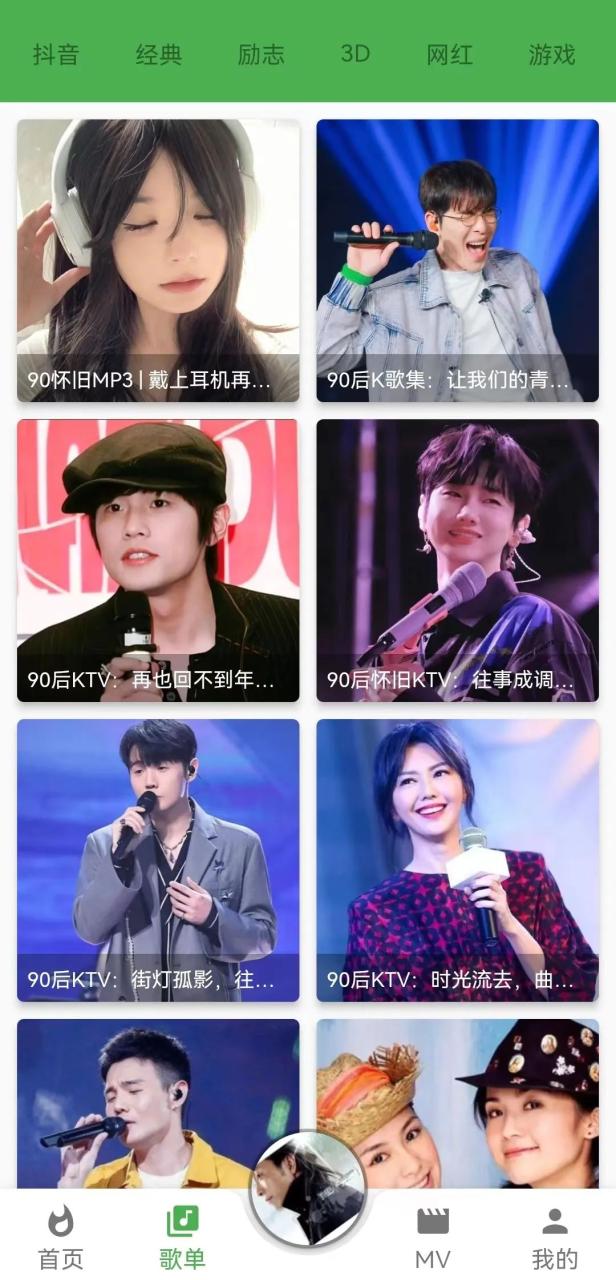Switch to the 抖音 category tab
616x1280 pixels.
click(56, 54)
